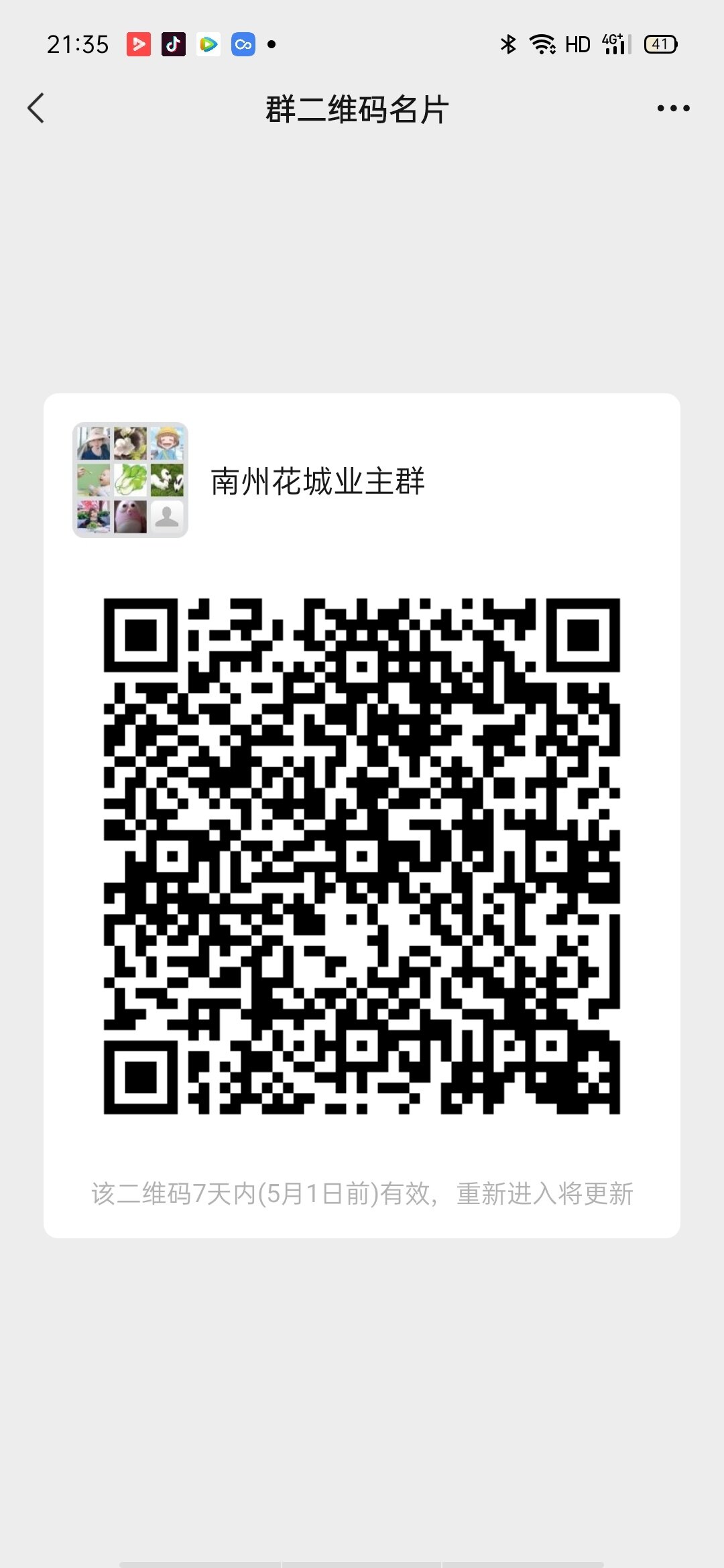This screenshot has height=1568, width=724.
Task: Open the three-dot overflow menu
Action: pyautogui.click(x=673, y=109)
